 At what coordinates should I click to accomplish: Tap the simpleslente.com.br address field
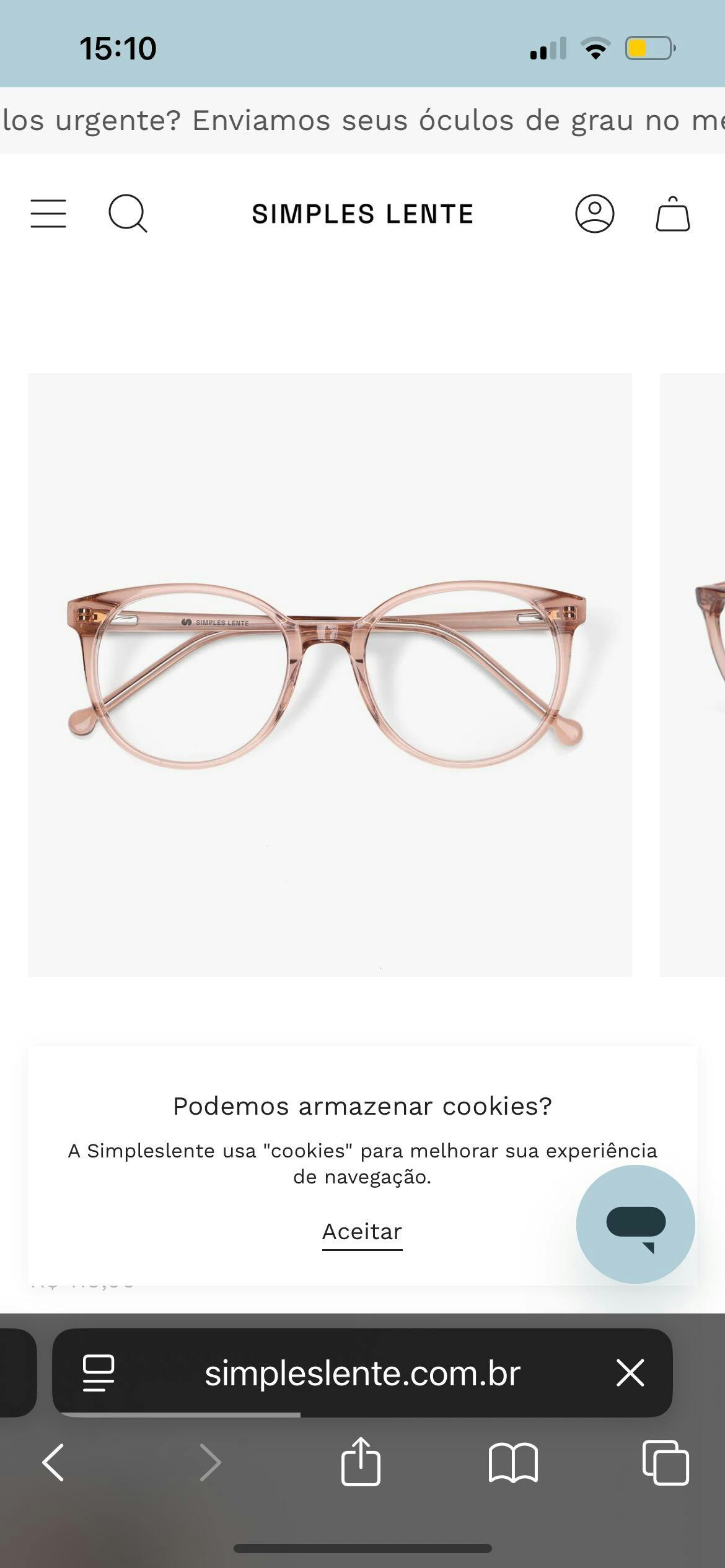[x=362, y=1373]
